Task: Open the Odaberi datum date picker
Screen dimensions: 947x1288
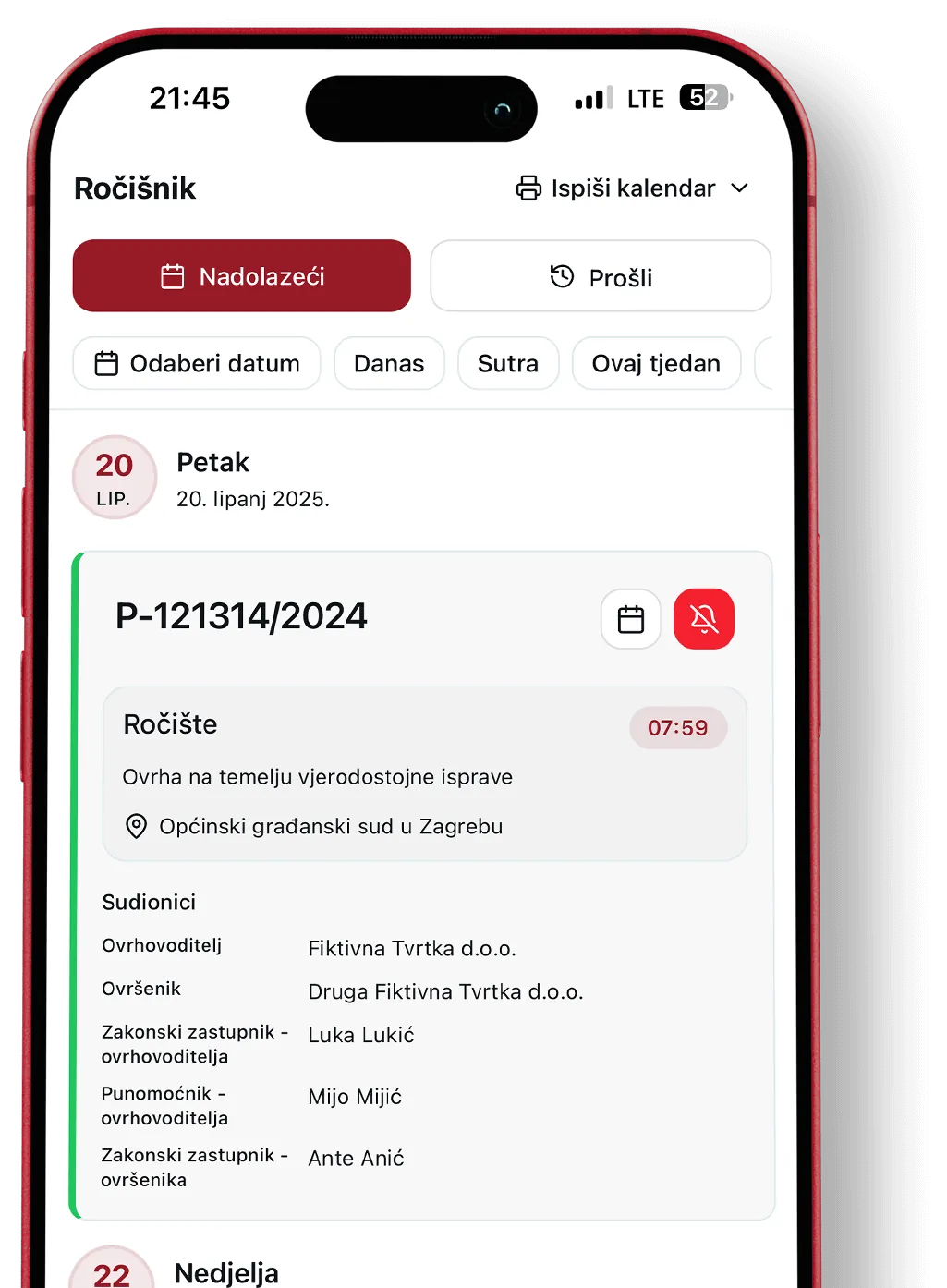Action: [197, 364]
